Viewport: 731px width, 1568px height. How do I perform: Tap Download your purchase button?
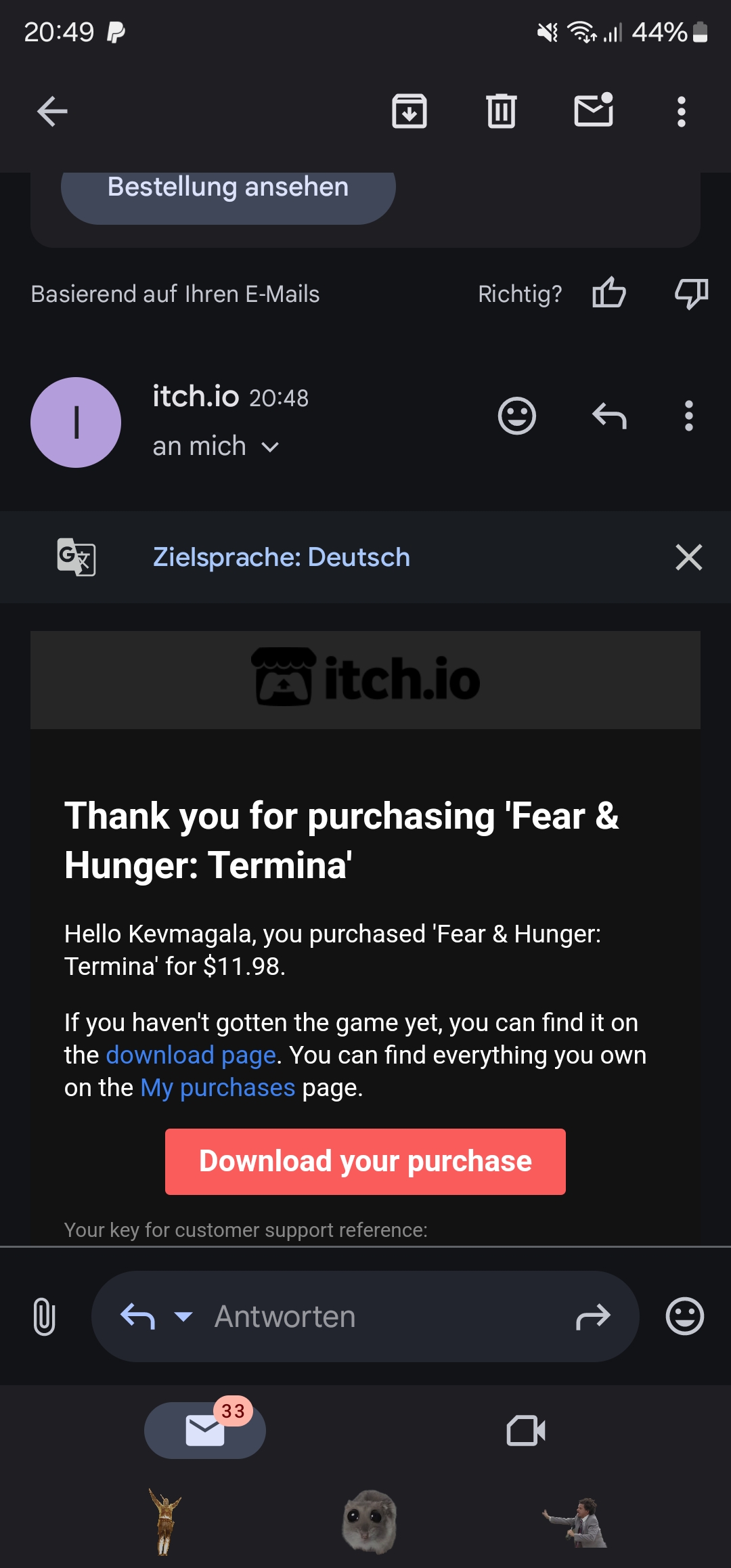pyautogui.click(x=365, y=1161)
